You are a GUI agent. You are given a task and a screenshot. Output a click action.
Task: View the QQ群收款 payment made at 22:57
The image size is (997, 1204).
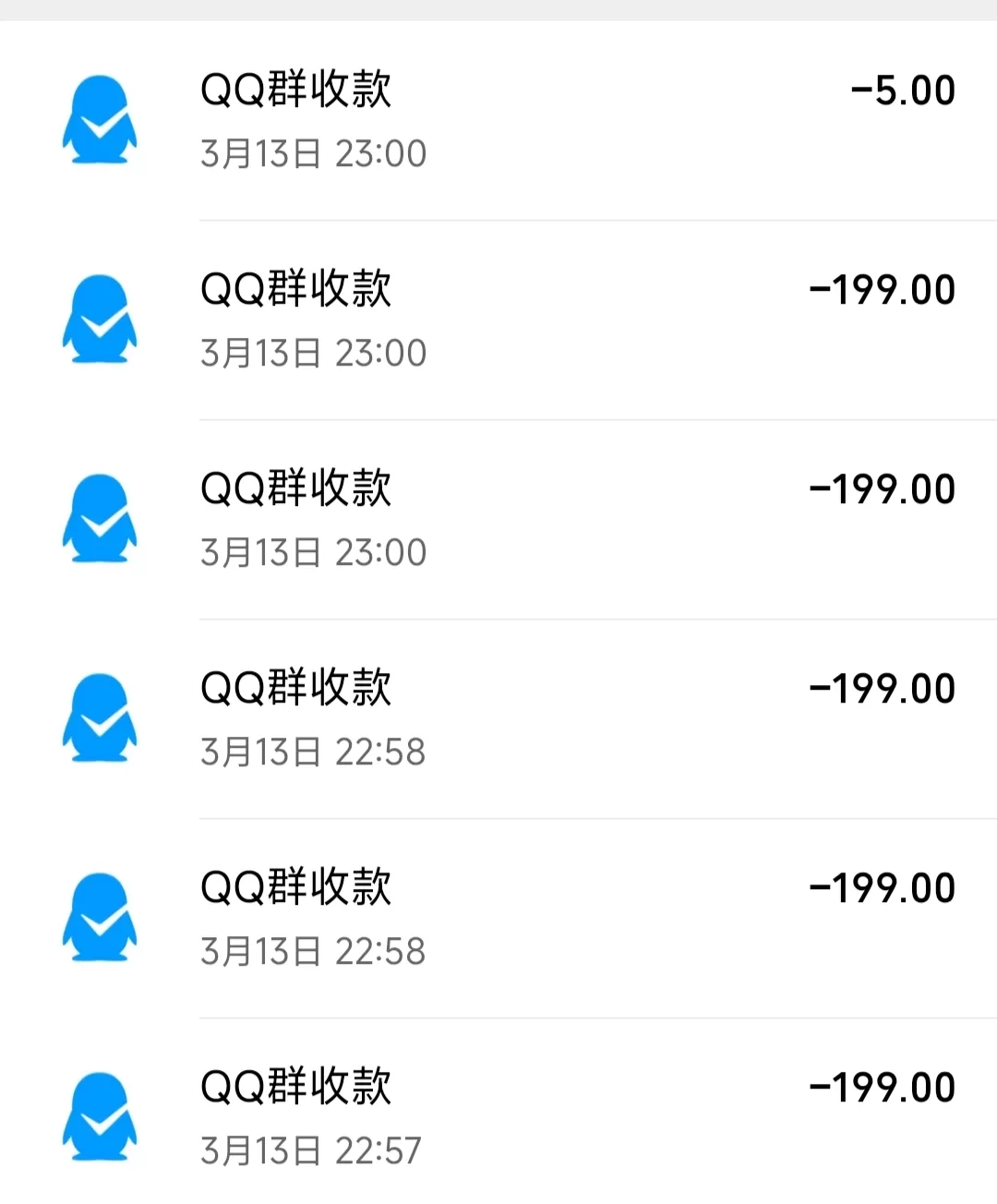coord(498,1117)
